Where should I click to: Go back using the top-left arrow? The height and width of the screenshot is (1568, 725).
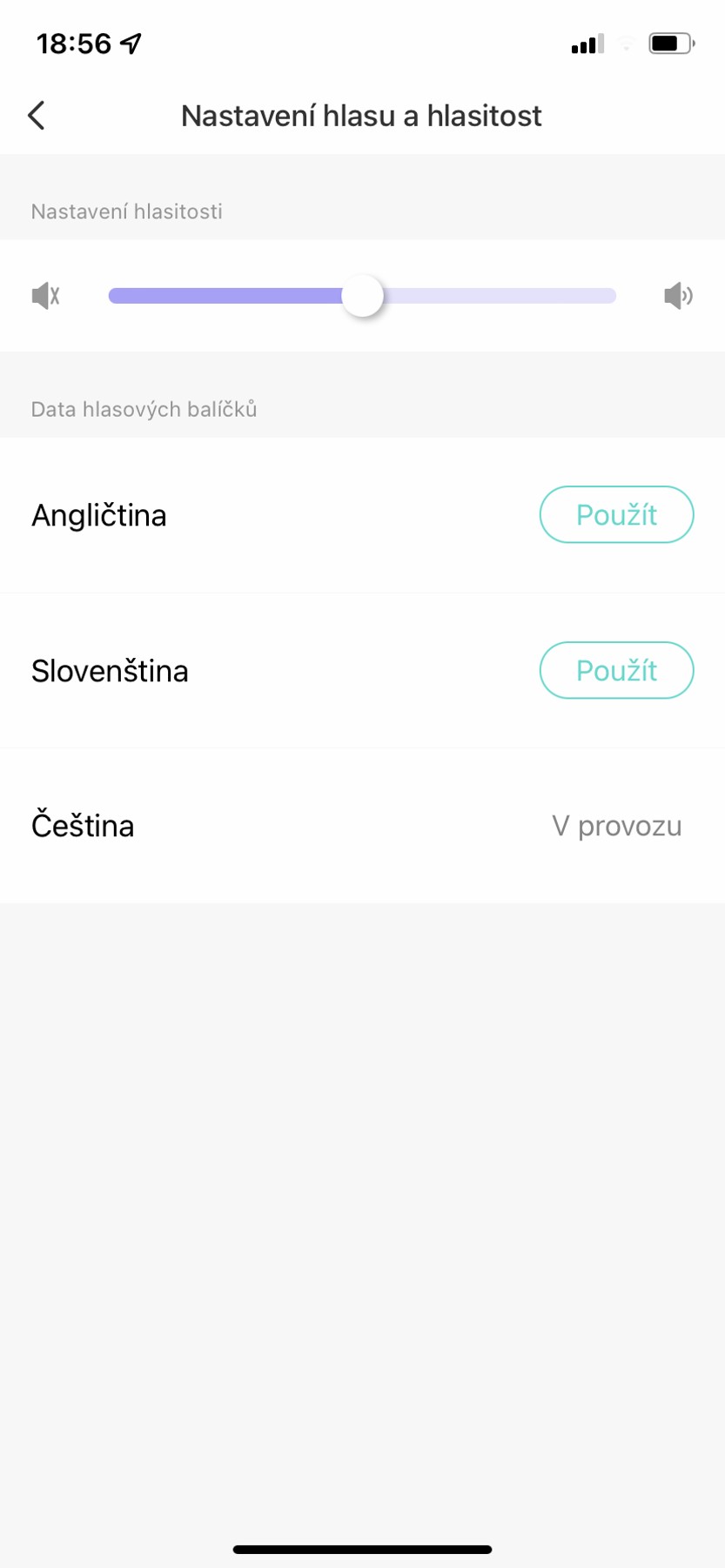37,115
